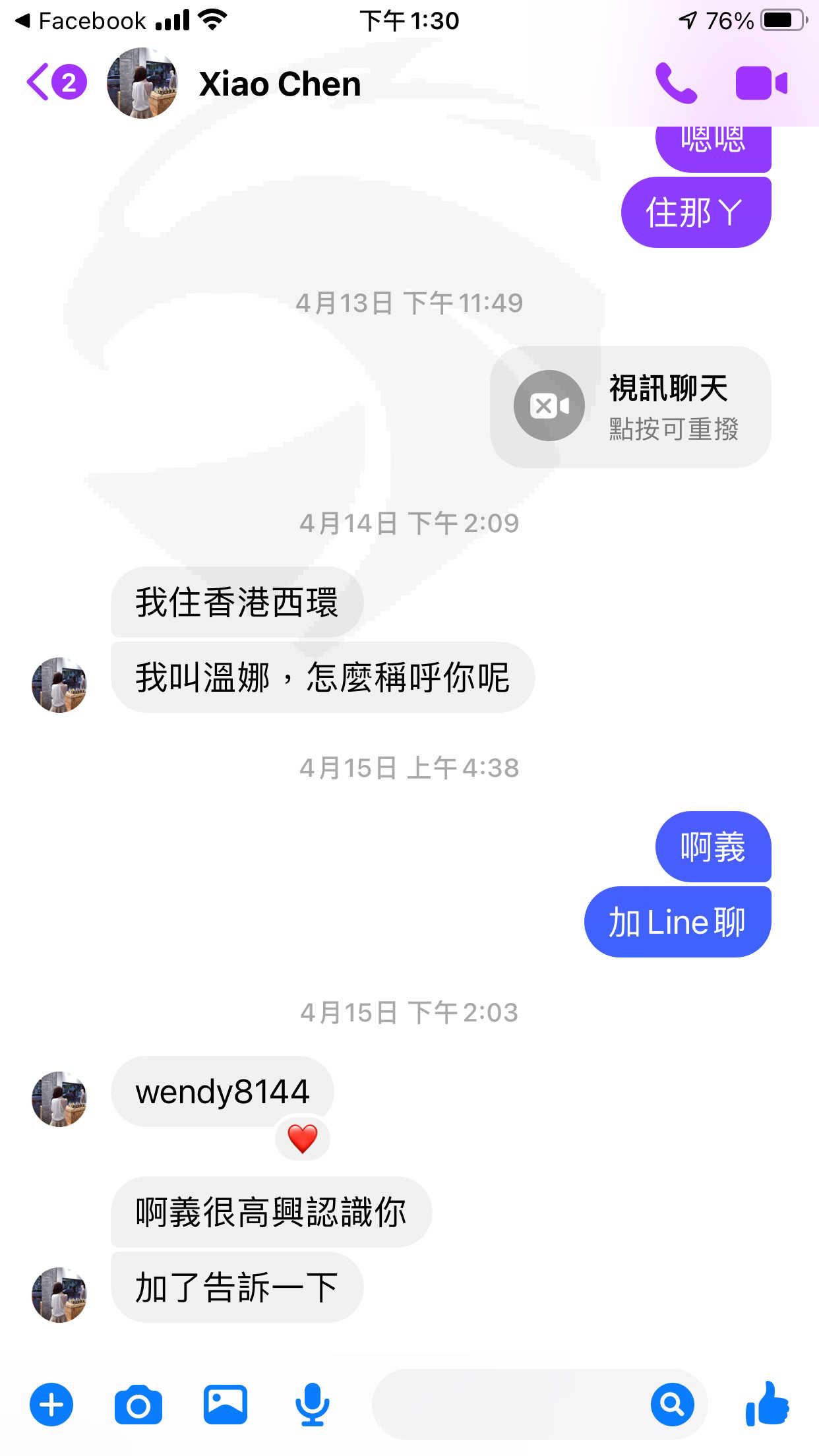Image resolution: width=819 pixels, height=1456 pixels.
Task: Start a voice call with Xiao Chen
Action: tap(676, 83)
